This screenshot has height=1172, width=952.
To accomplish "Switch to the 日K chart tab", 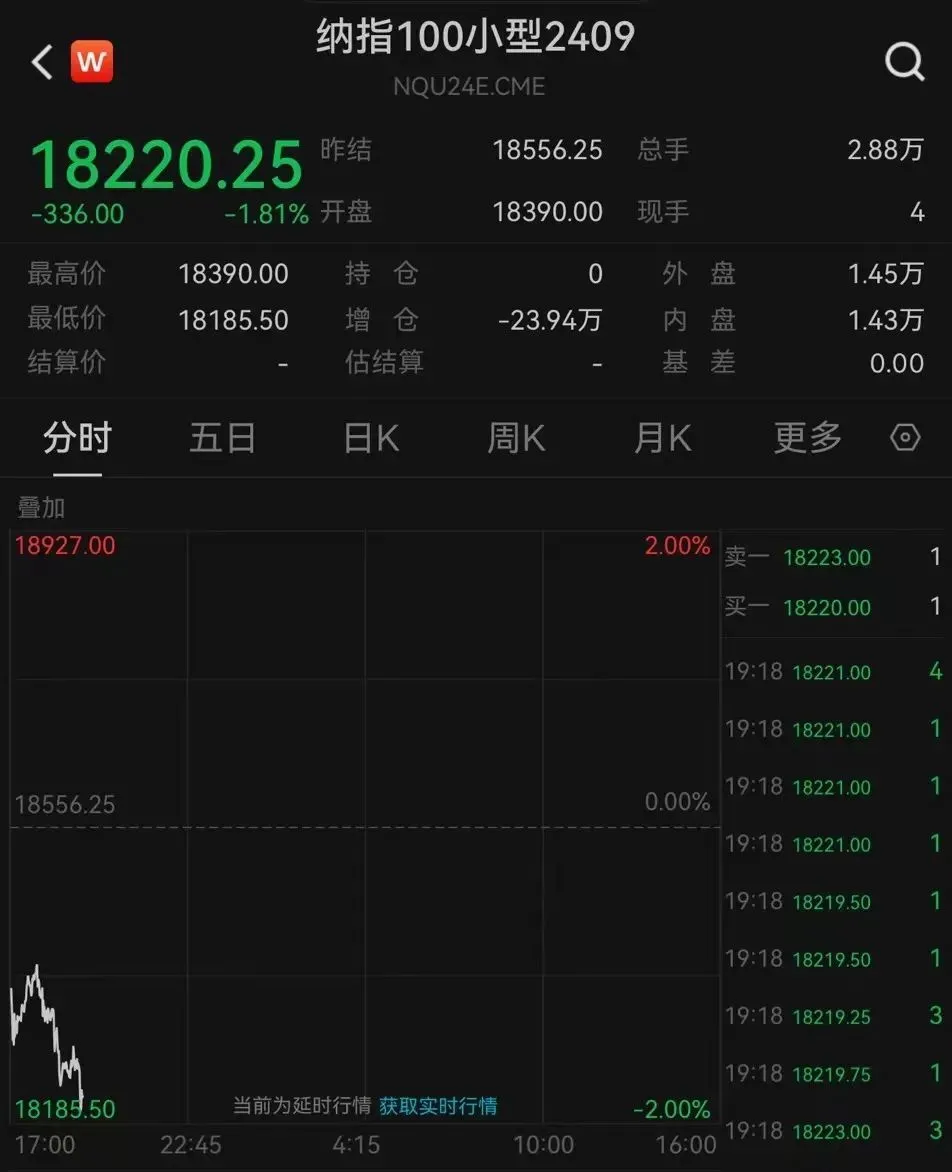I will pyautogui.click(x=371, y=438).
